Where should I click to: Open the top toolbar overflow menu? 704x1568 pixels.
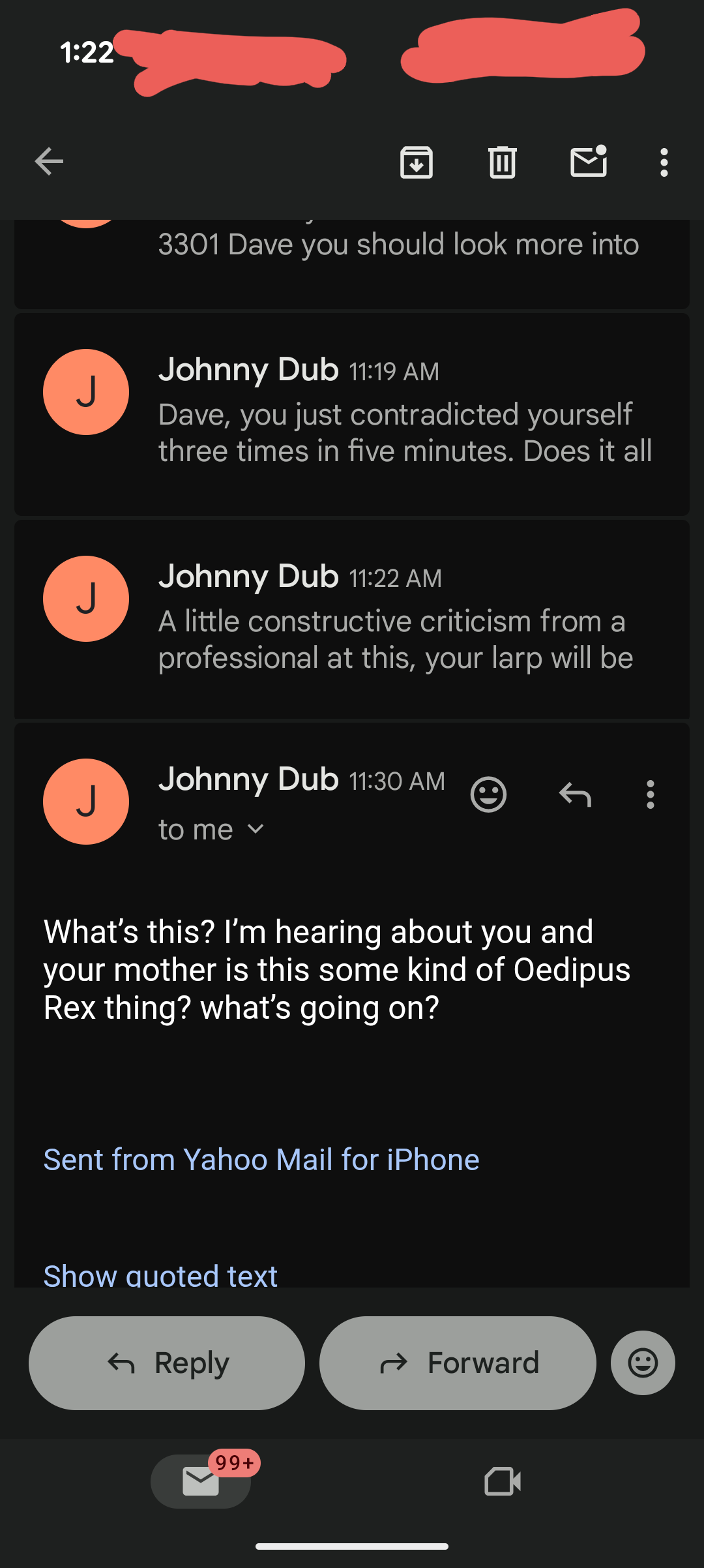tap(664, 162)
